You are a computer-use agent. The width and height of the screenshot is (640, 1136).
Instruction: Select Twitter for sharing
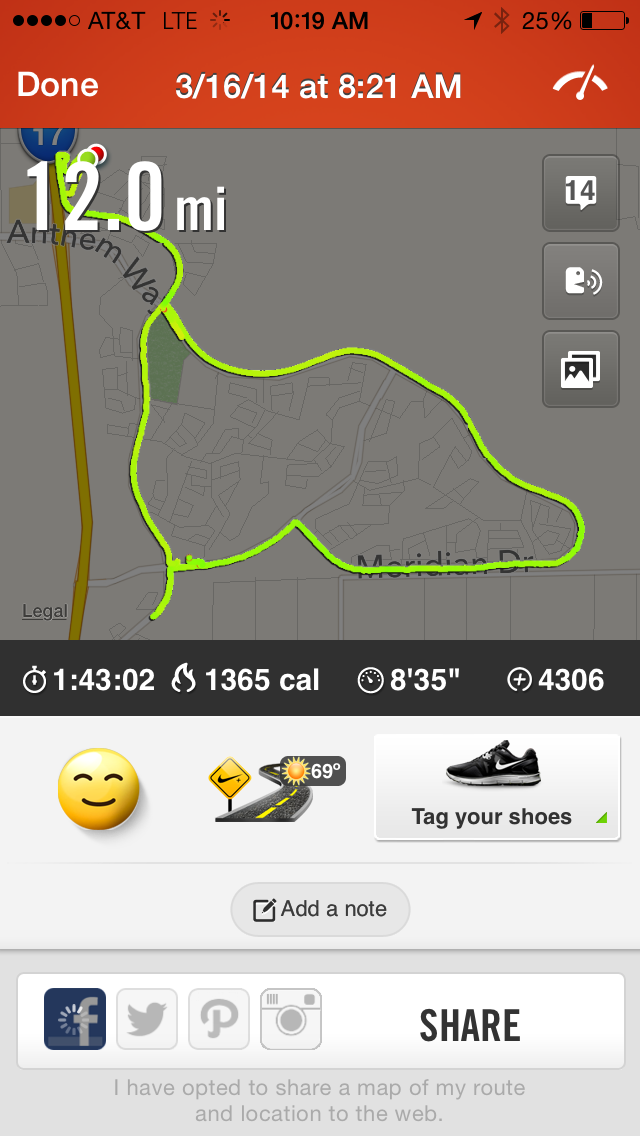(x=147, y=1019)
